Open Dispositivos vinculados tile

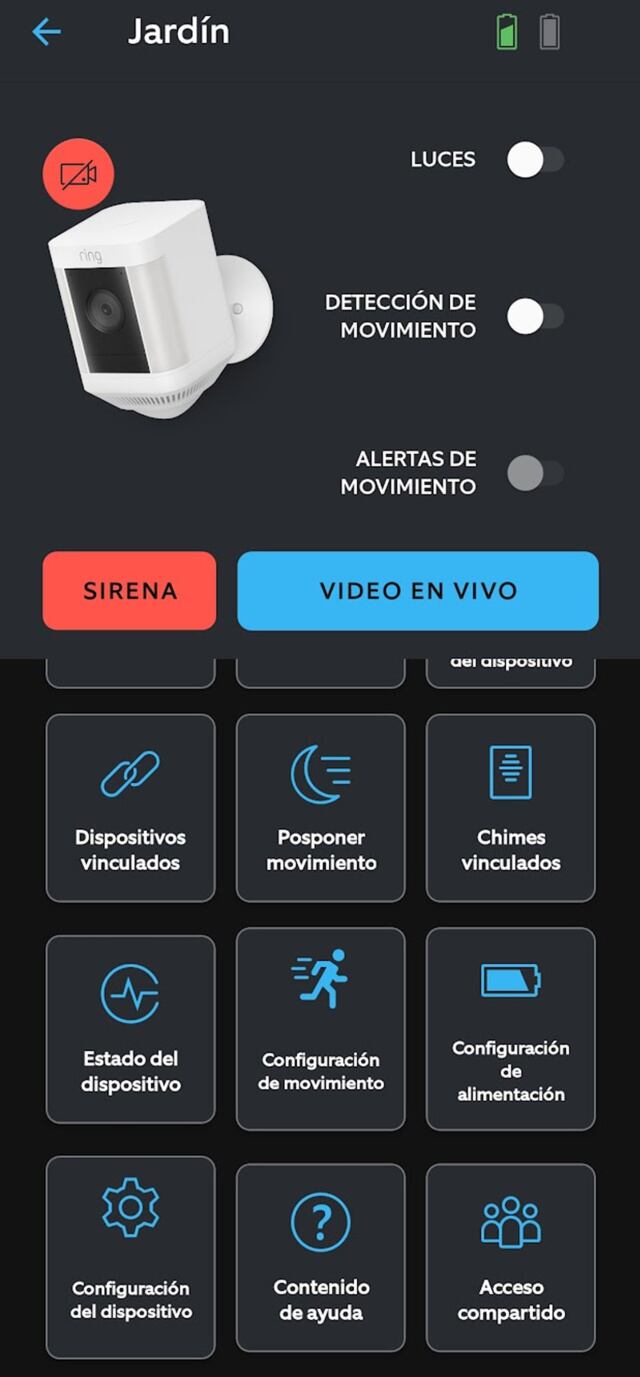pos(130,808)
